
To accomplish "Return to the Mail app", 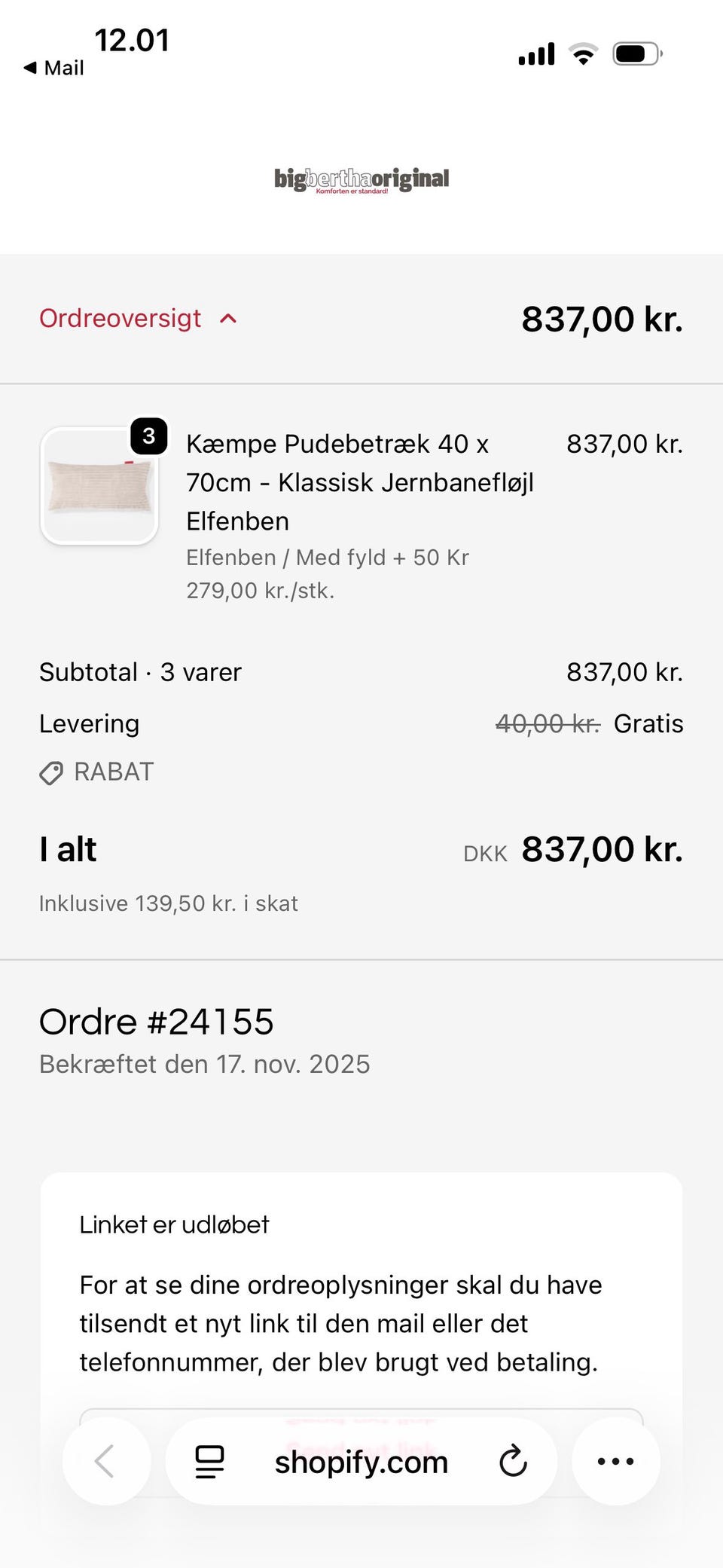I will point(54,68).
